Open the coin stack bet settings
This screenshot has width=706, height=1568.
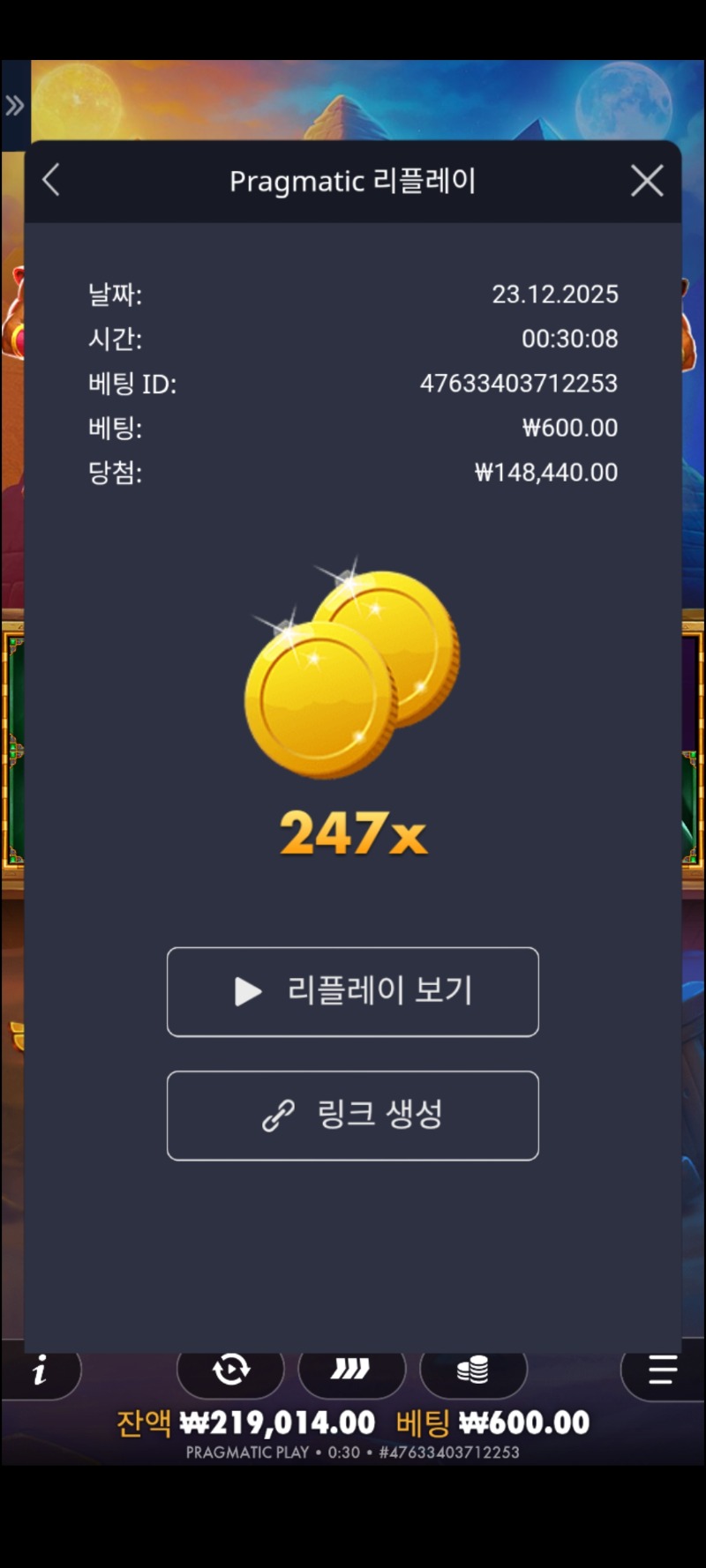[473, 1370]
